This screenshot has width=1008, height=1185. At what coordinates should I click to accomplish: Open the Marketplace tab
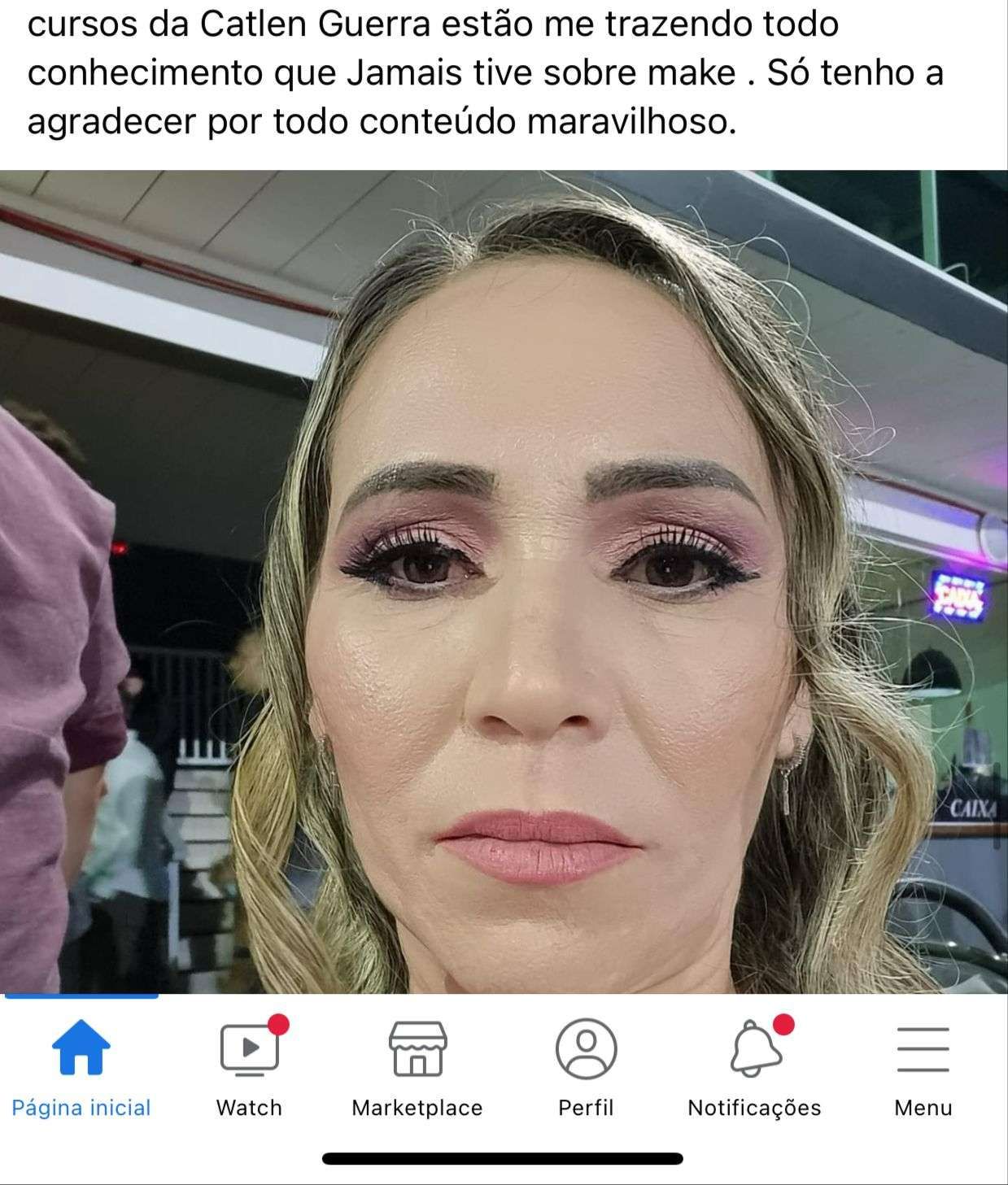417,1067
